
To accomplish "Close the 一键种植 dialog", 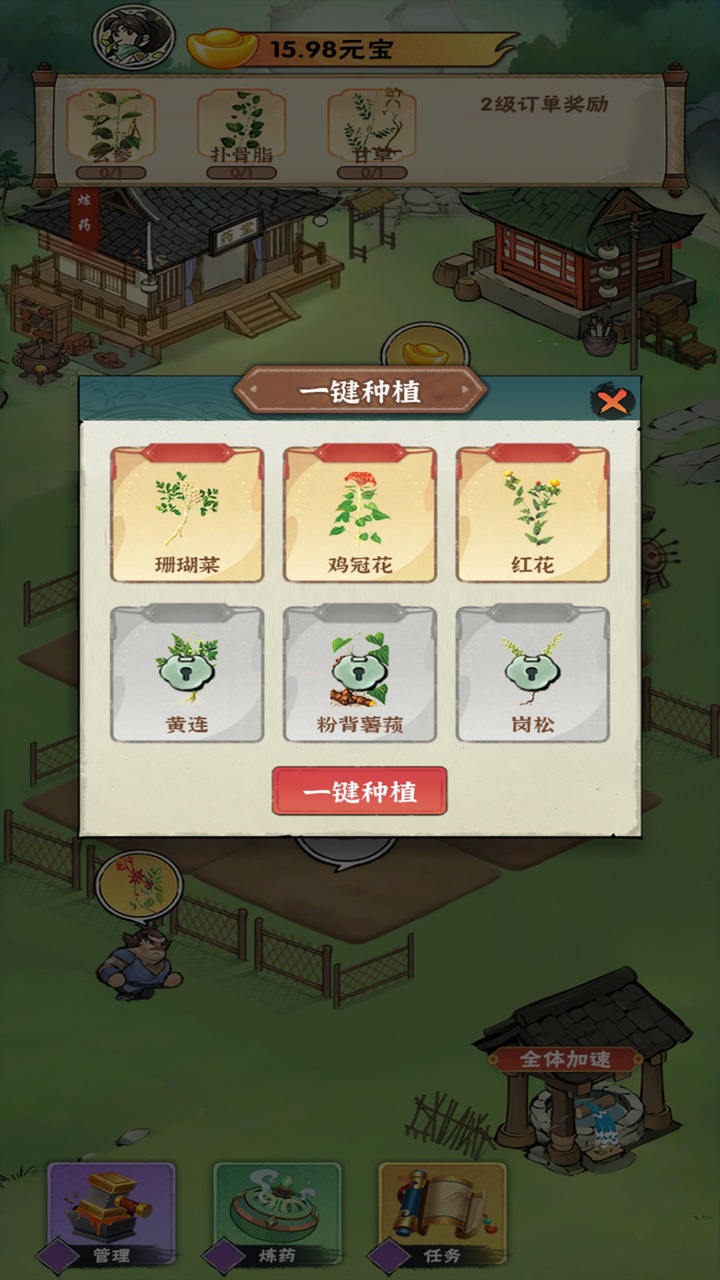I will (x=610, y=402).
